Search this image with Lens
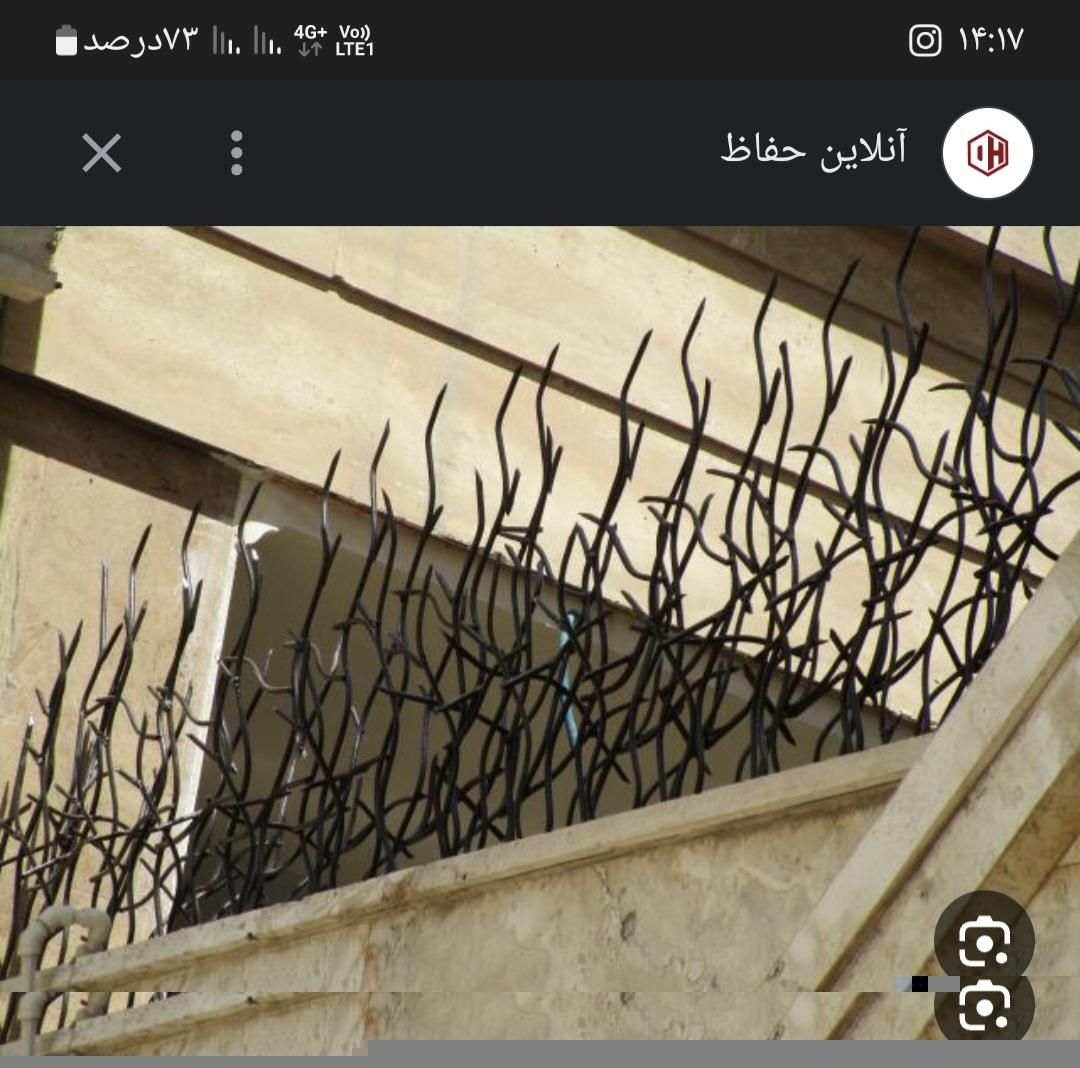 984,941
